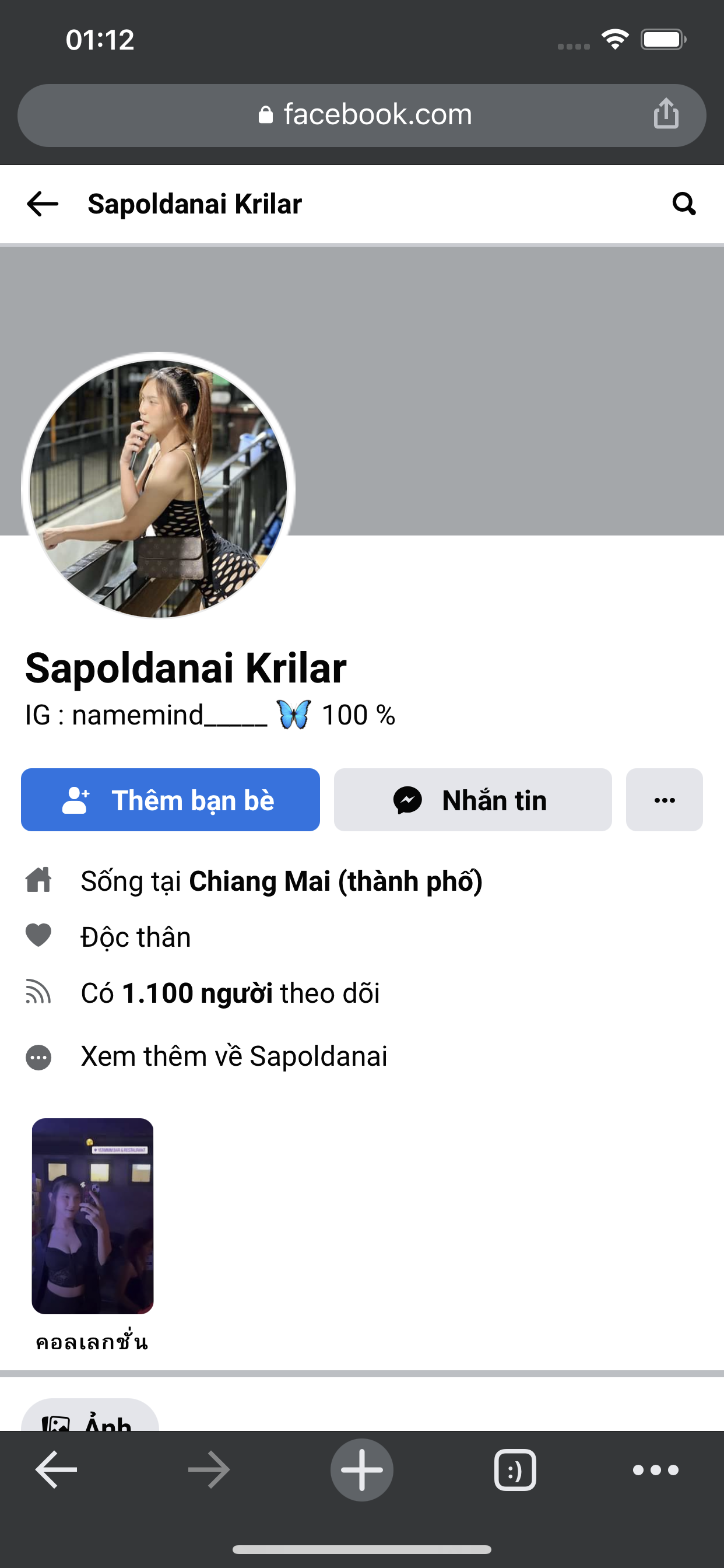Go back using the header arrow
724x1568 pixels.
click(43, 204)
